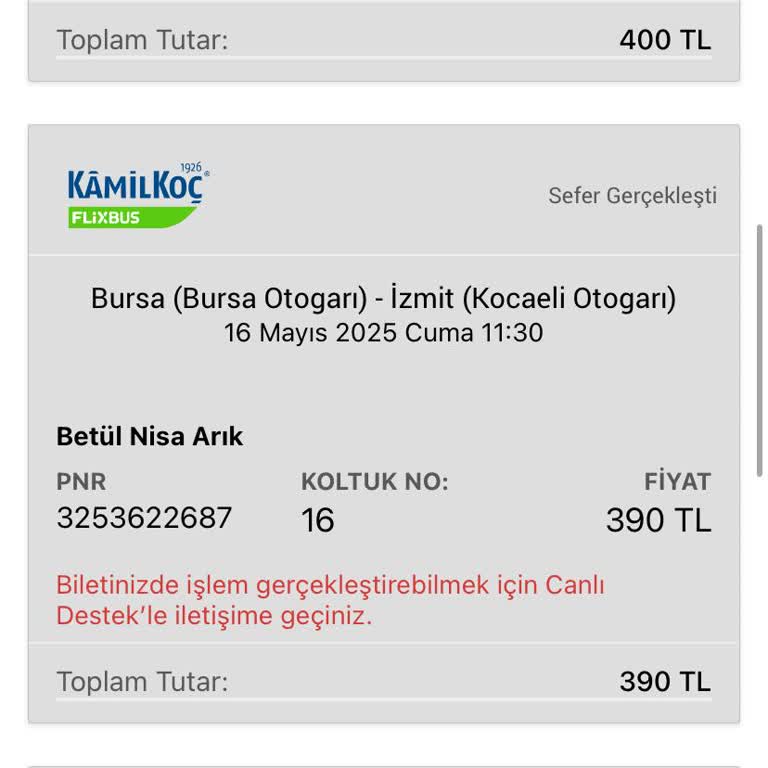Open the Bursa - İzmit ticket card
The height and width of the screenshot is (768, 768).
point(384,314)
